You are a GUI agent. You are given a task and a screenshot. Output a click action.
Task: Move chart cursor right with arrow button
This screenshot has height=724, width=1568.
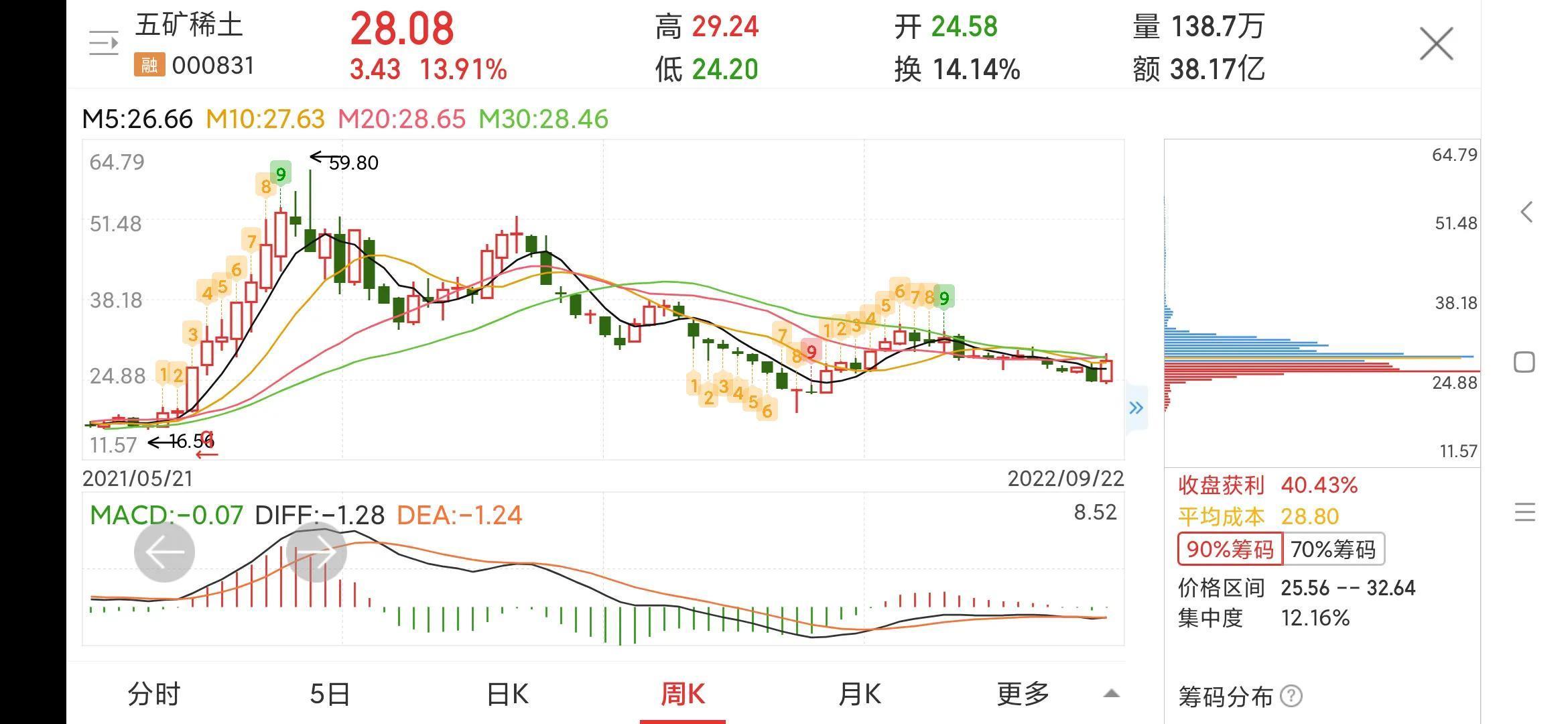316,552
